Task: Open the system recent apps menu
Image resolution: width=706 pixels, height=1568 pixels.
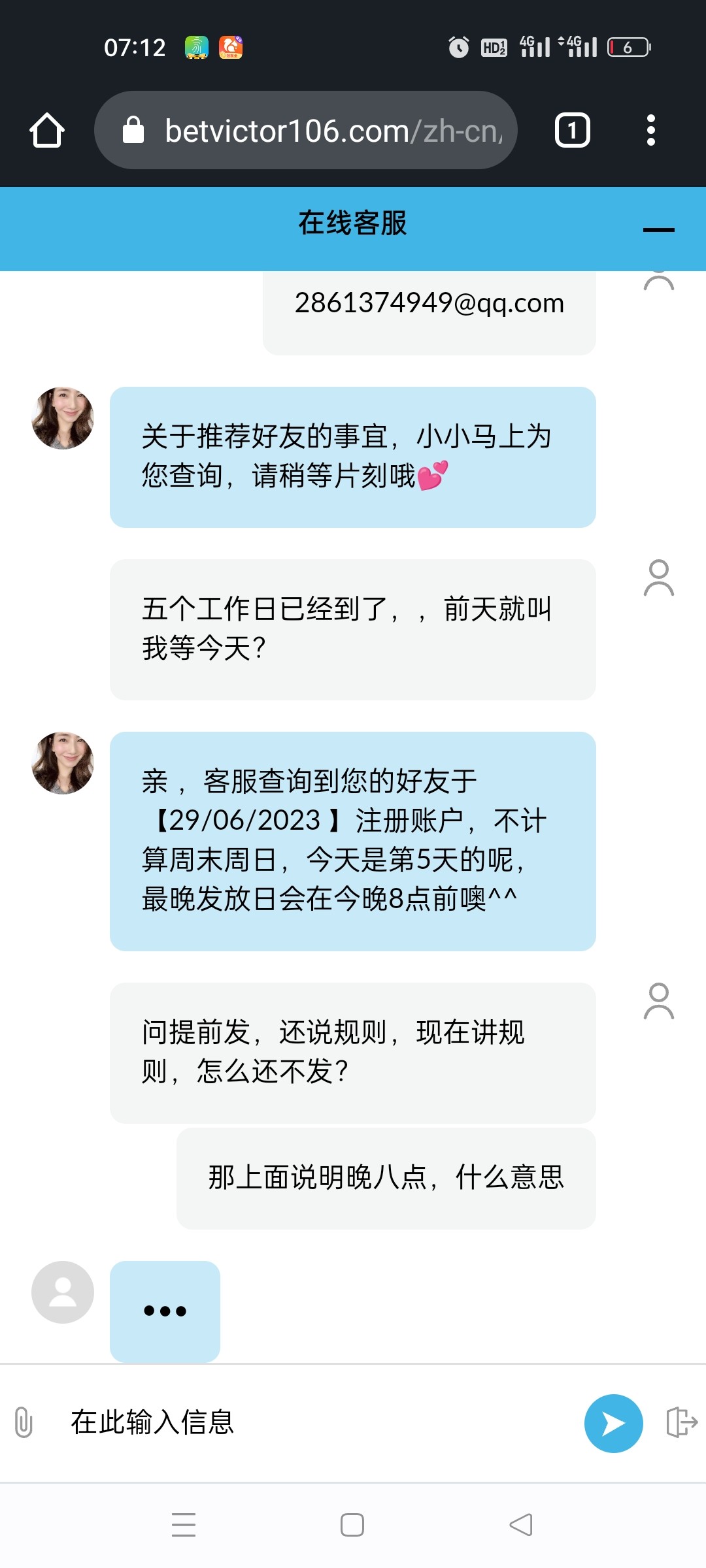Action: tap(184, 1525)
